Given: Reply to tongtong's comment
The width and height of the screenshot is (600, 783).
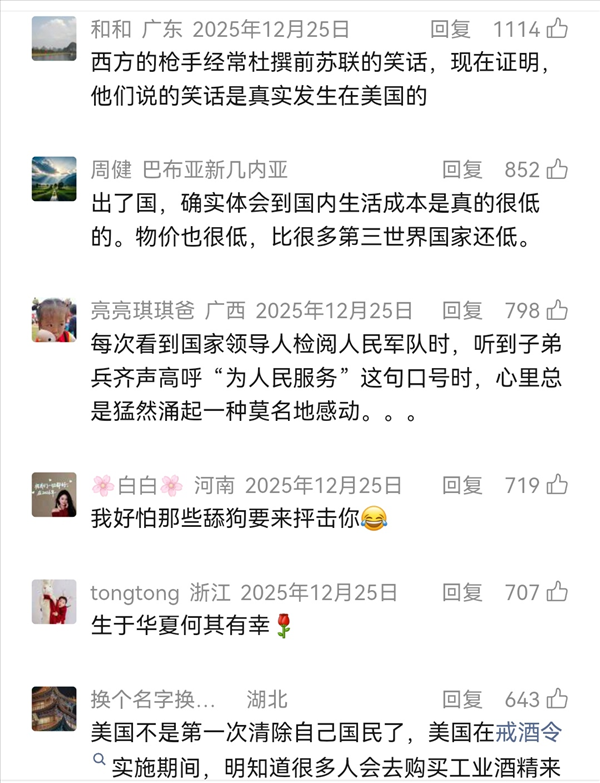Looking at the screenshot, I should coord(462,593).
